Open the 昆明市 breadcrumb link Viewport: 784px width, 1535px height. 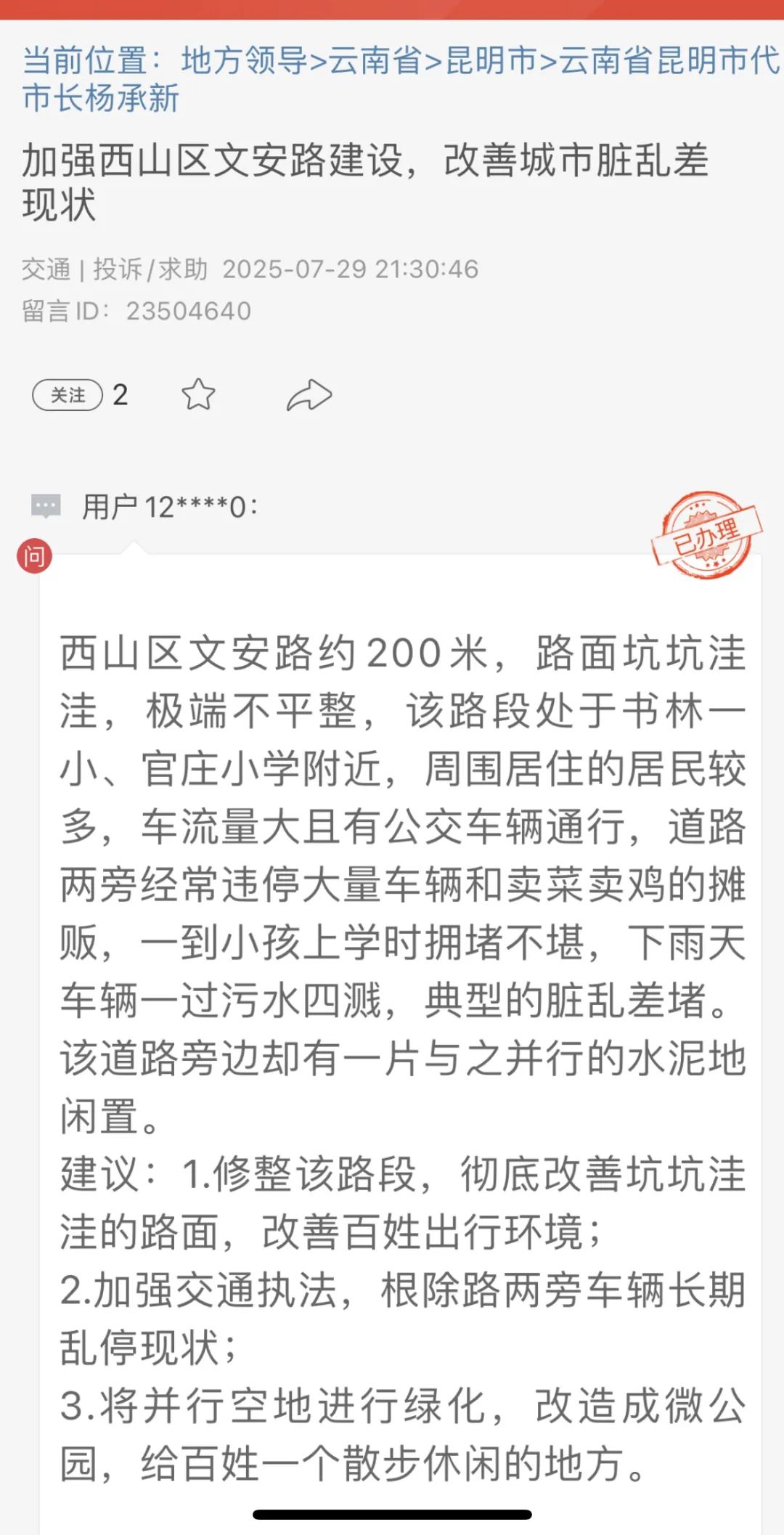coord(495,63)
